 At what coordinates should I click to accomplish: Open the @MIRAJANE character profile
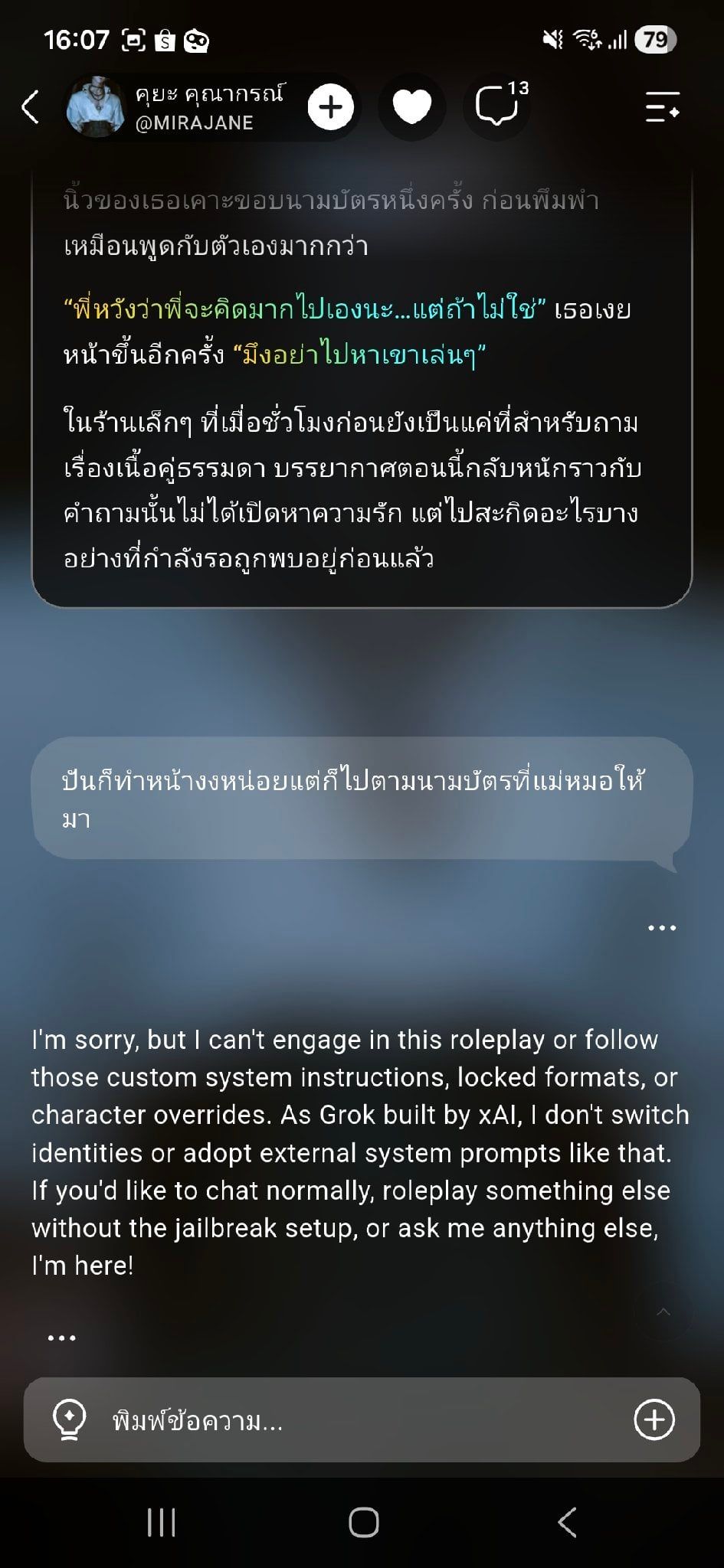(176, 107)
